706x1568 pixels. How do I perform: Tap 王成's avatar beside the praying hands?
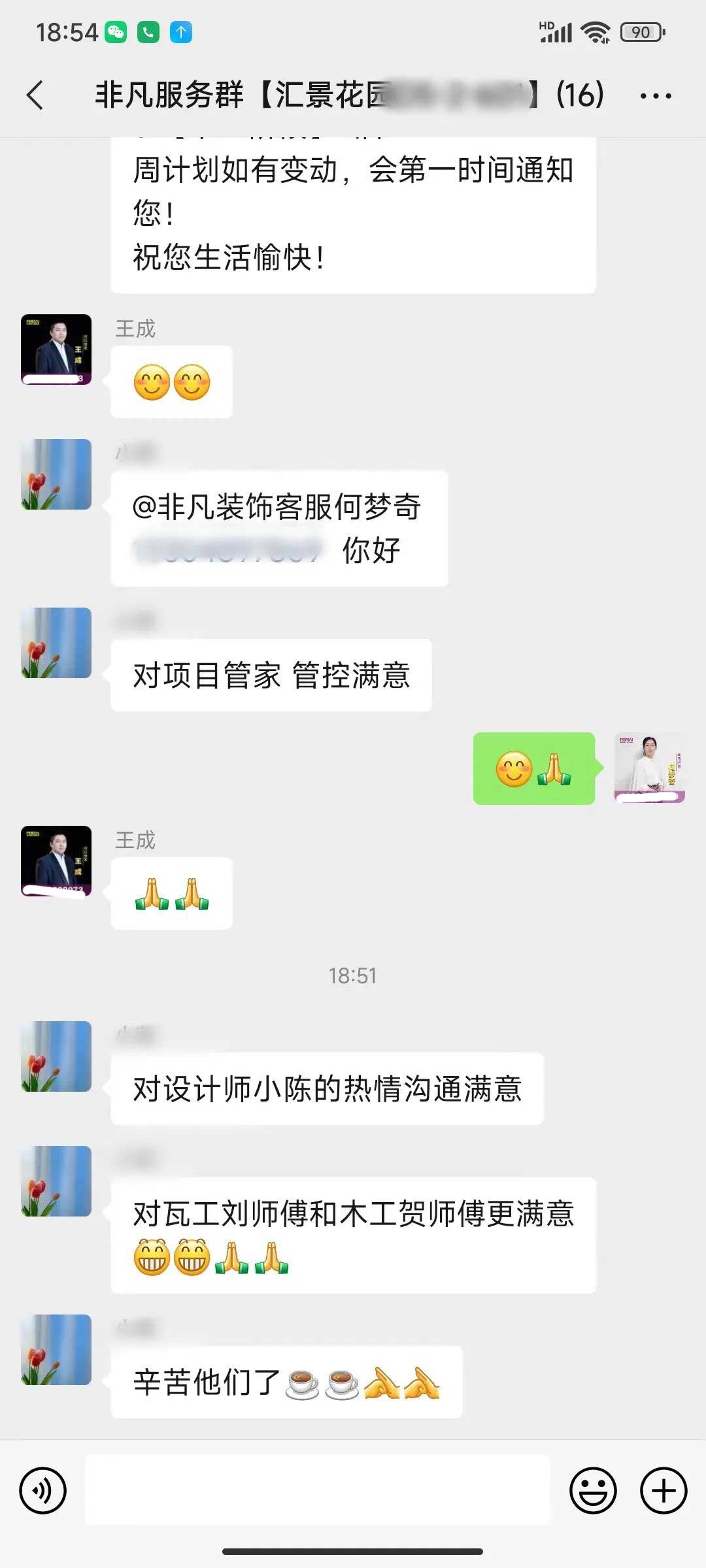(x=56, y=861)
